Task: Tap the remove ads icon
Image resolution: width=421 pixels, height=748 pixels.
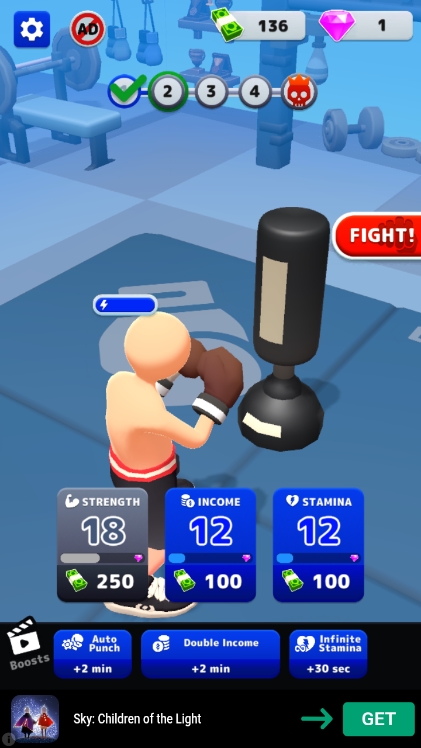Action: point(88,30)
